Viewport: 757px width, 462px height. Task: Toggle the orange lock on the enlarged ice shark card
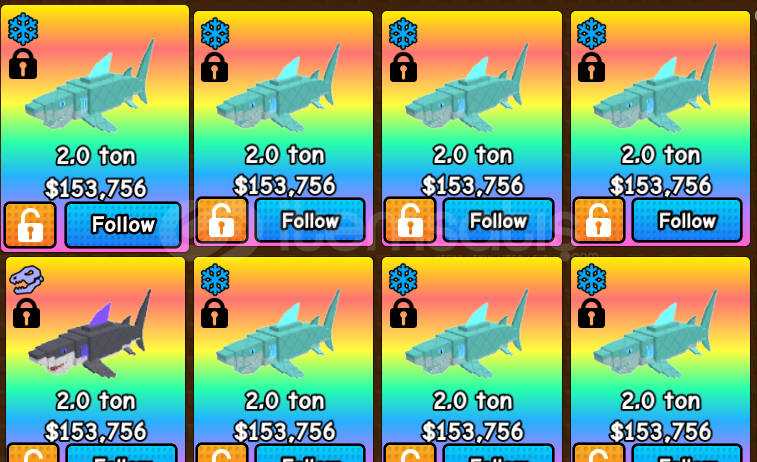pos(30,225)
